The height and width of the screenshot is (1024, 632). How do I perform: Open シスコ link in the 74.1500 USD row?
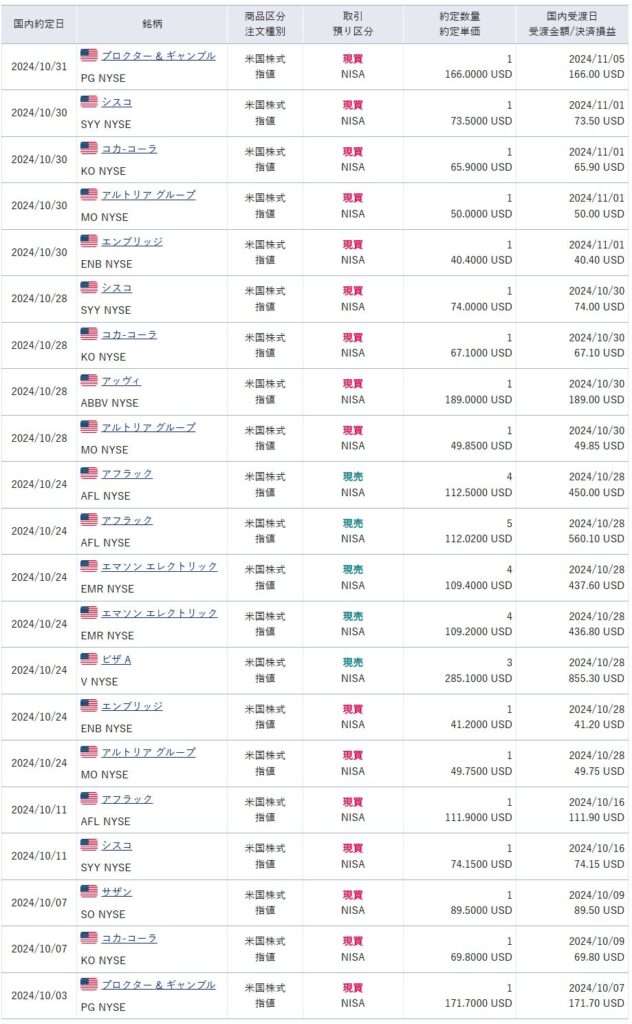117,845
